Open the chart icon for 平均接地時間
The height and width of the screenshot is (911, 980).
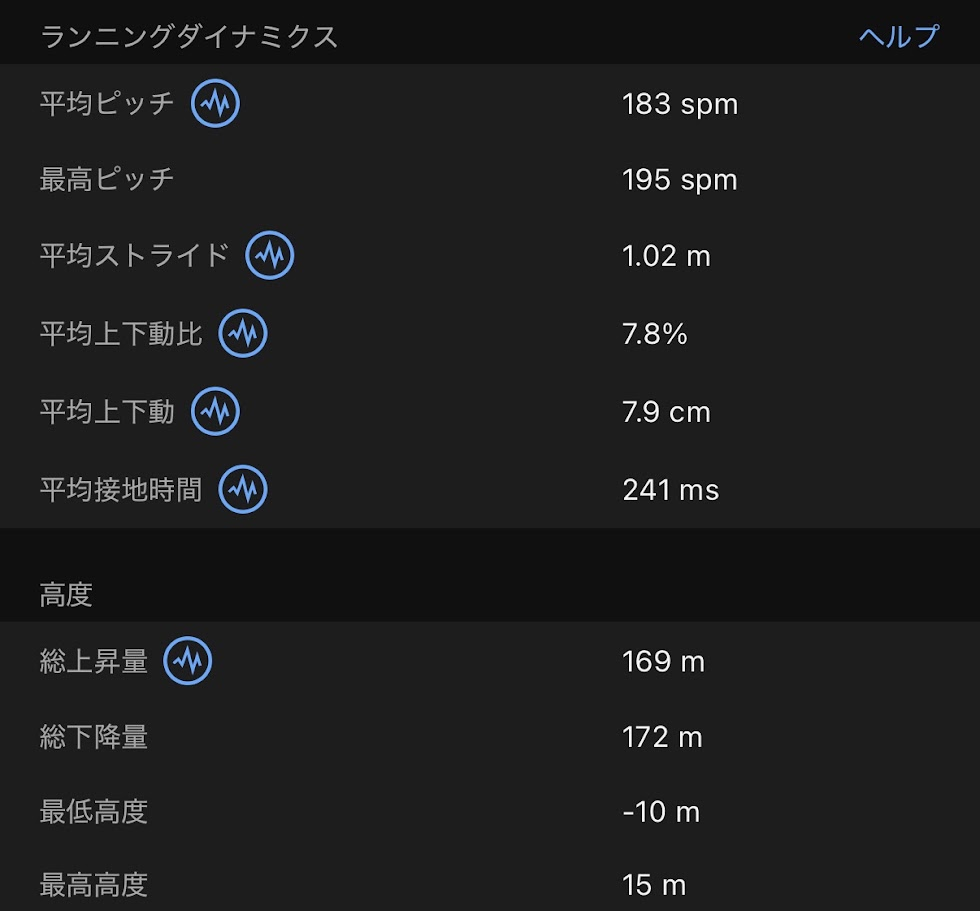(242, 489)
